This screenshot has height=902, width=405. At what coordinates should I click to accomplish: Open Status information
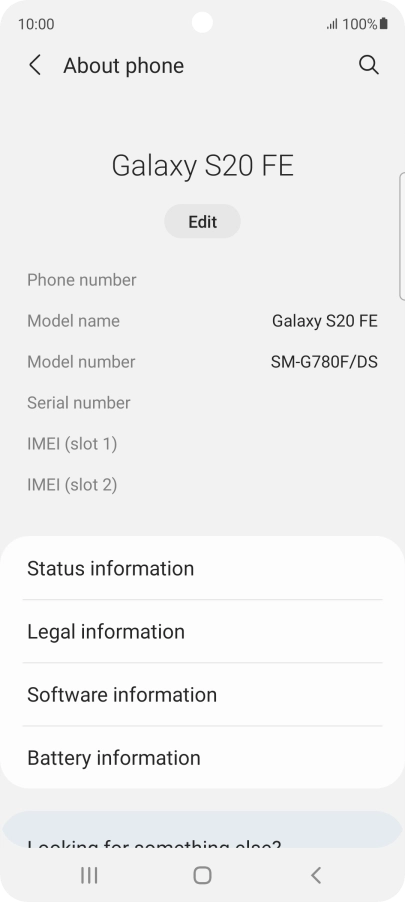pyautogui.click(x=202, y=568)
